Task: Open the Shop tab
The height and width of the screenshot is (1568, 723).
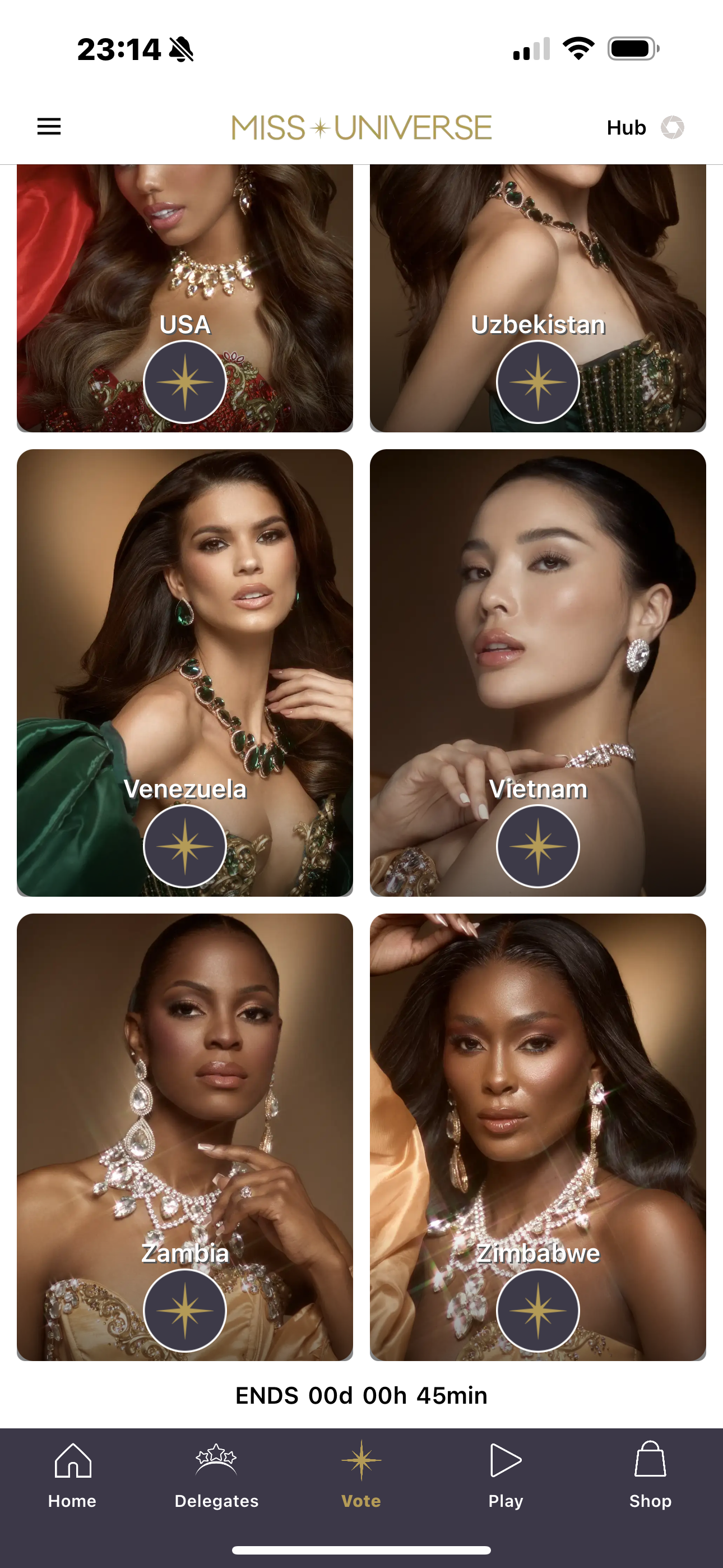Action: click(x=650, y=1474)
